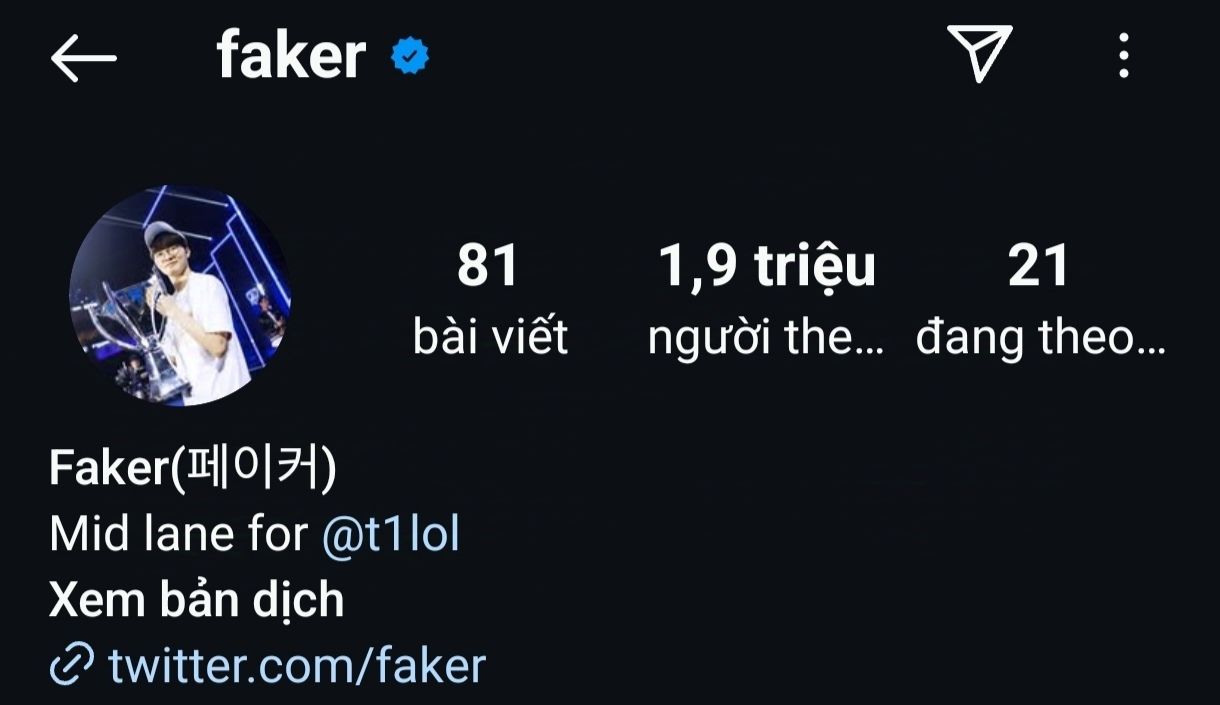This screenshot has height=705, width=1220.
Task: Go back using the arrow icon
Action: tap(83, 58)
